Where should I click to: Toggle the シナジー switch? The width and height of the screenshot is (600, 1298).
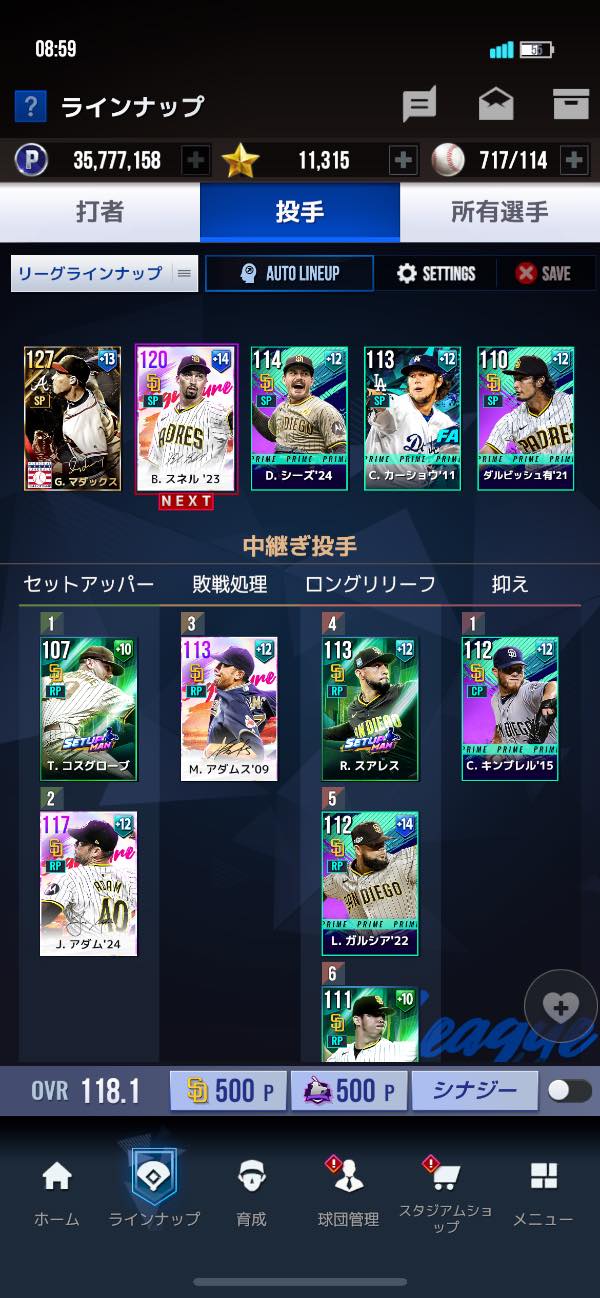click(x=569, y=1090)
